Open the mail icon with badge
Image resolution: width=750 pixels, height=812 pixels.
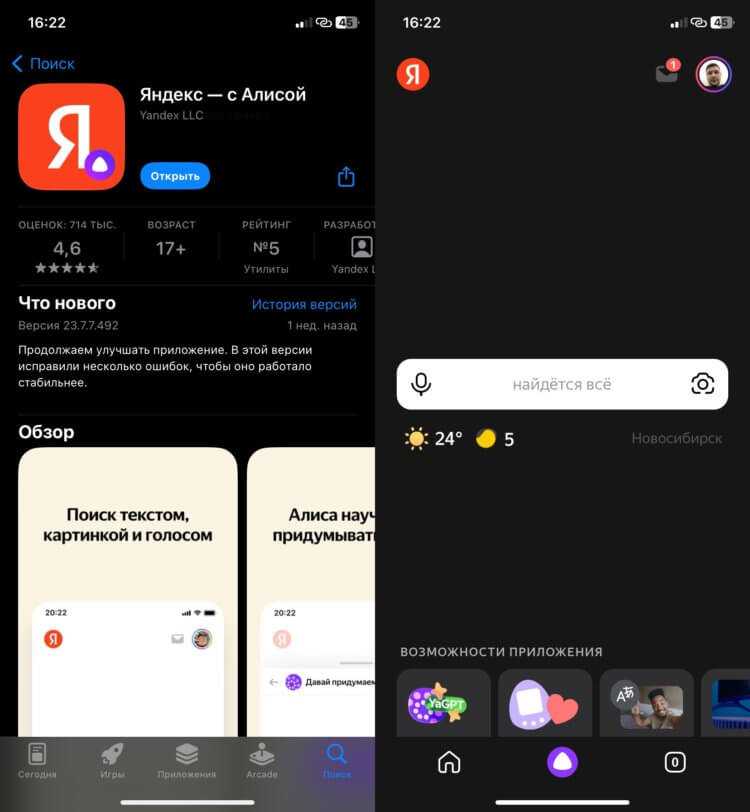point(666,73)
